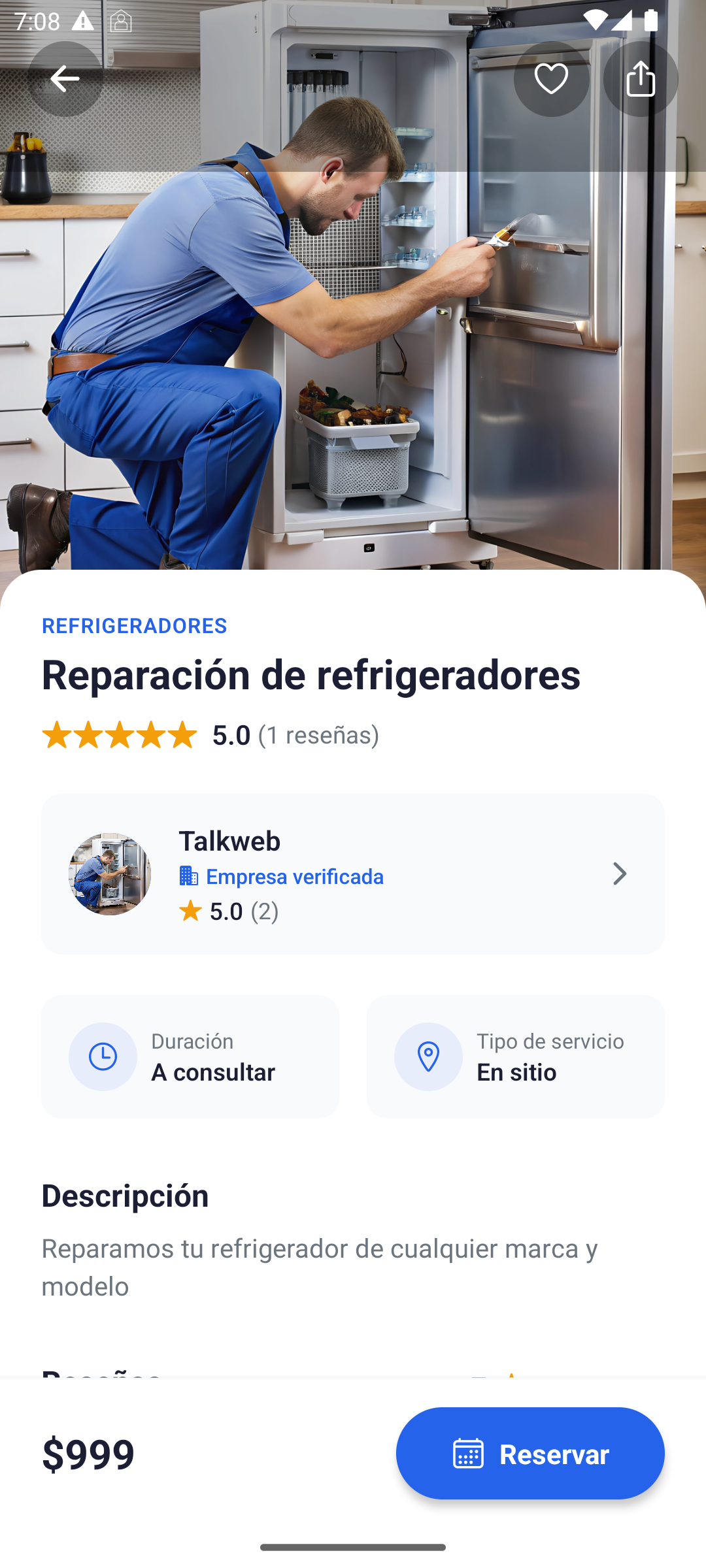The height and width of the screenshot is (1568, 706).
Task: Tap the chevron beside Empresa verificada
Action: coord(619,874)
